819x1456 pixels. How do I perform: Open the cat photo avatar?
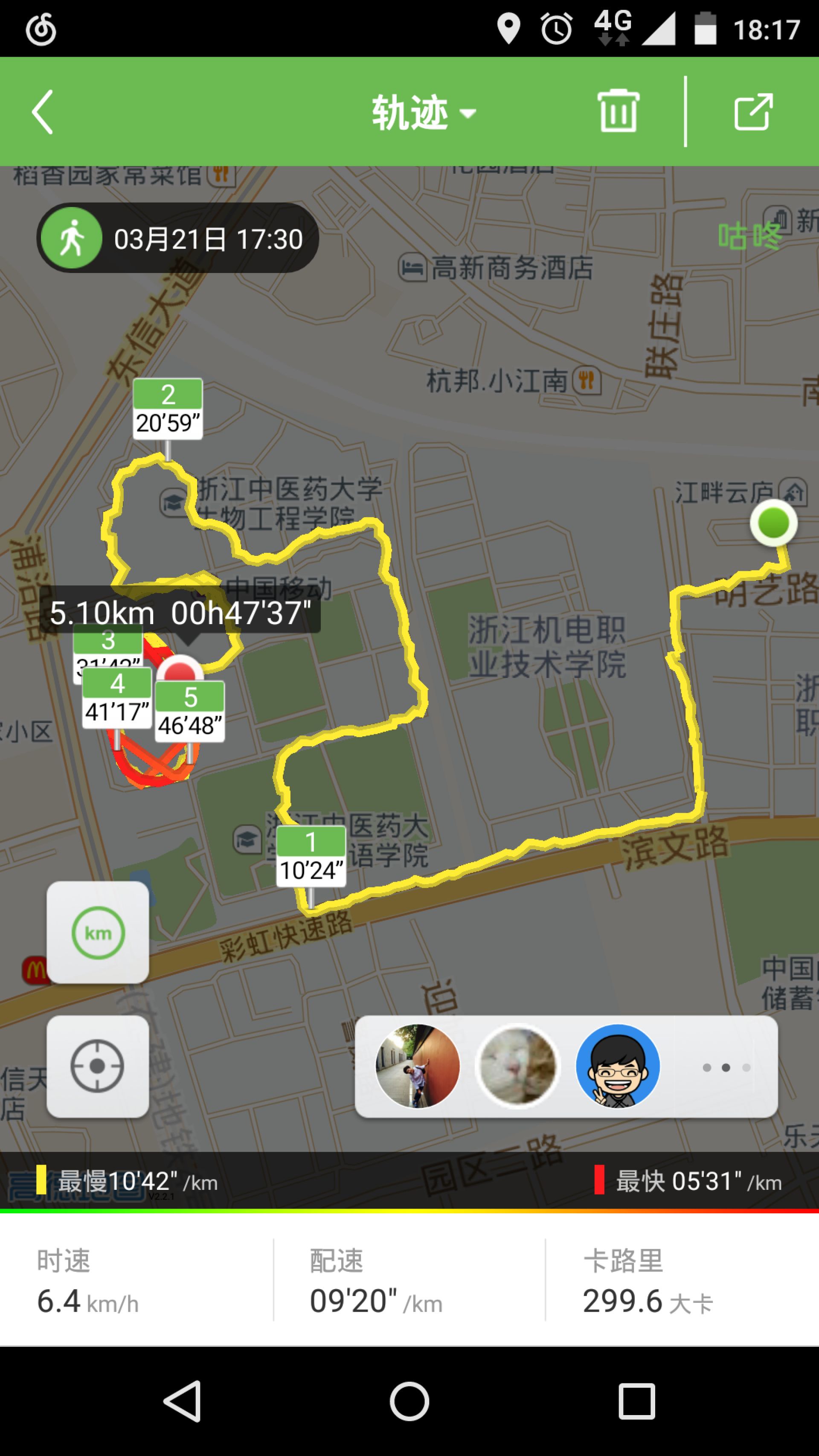click(x=517, y=1066)
